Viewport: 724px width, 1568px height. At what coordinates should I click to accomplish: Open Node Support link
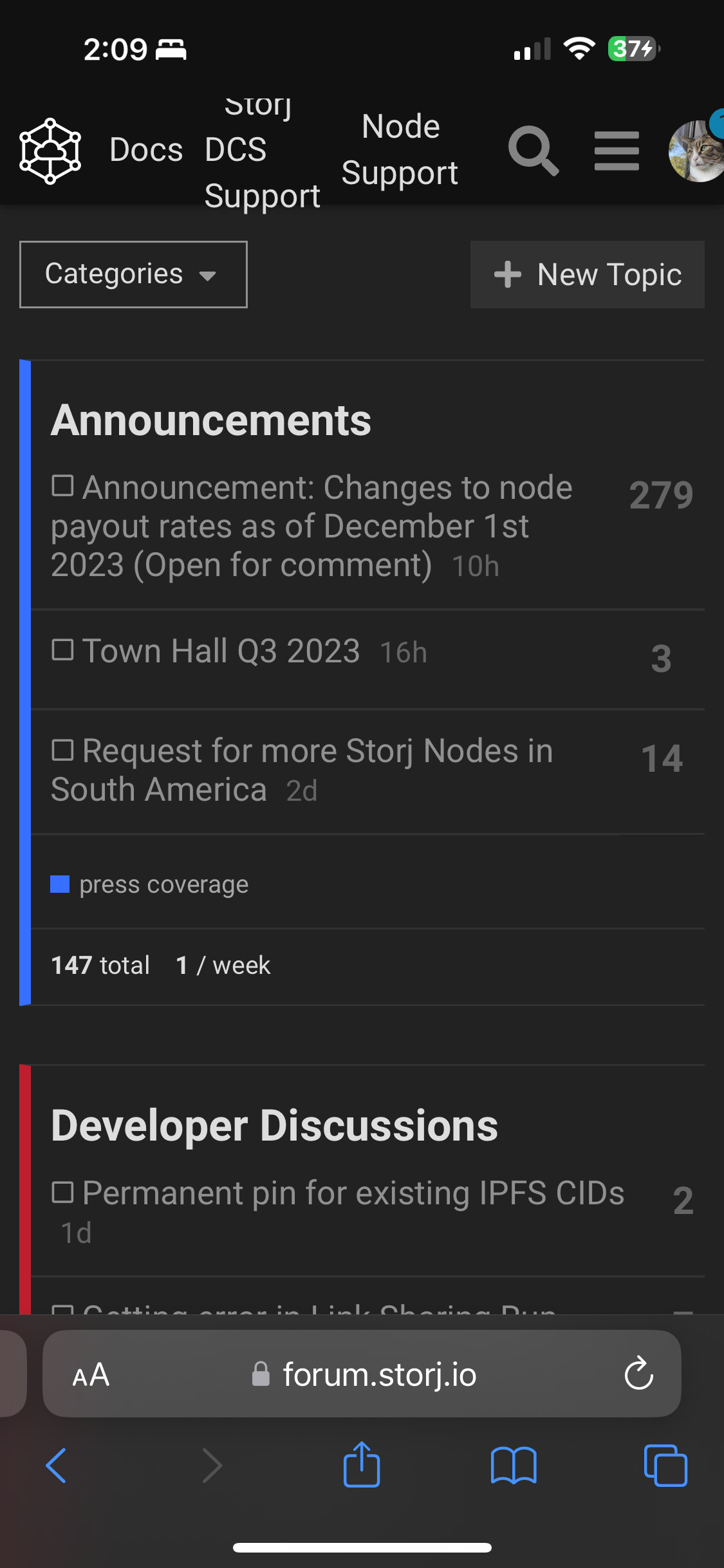[400, 149]
